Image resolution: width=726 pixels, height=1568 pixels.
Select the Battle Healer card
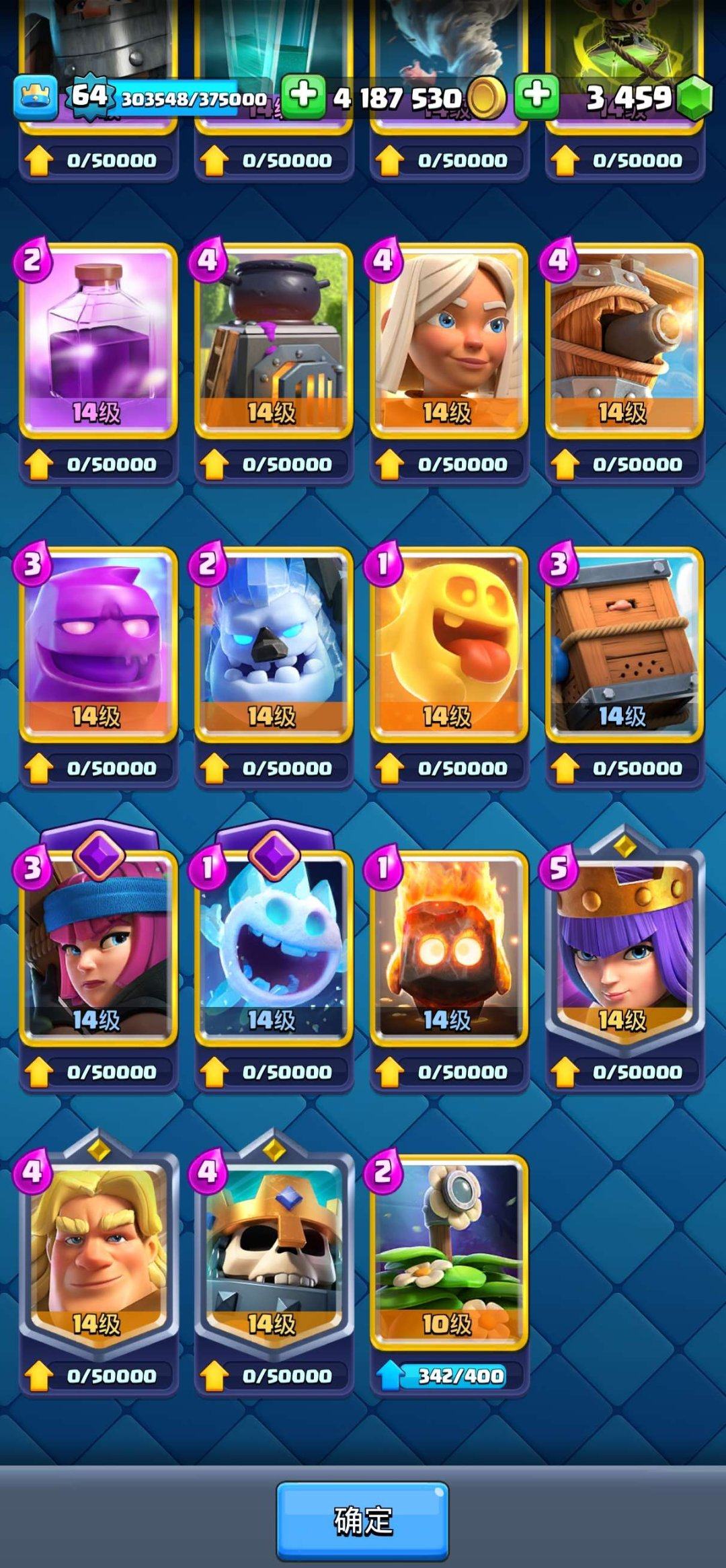449,340
